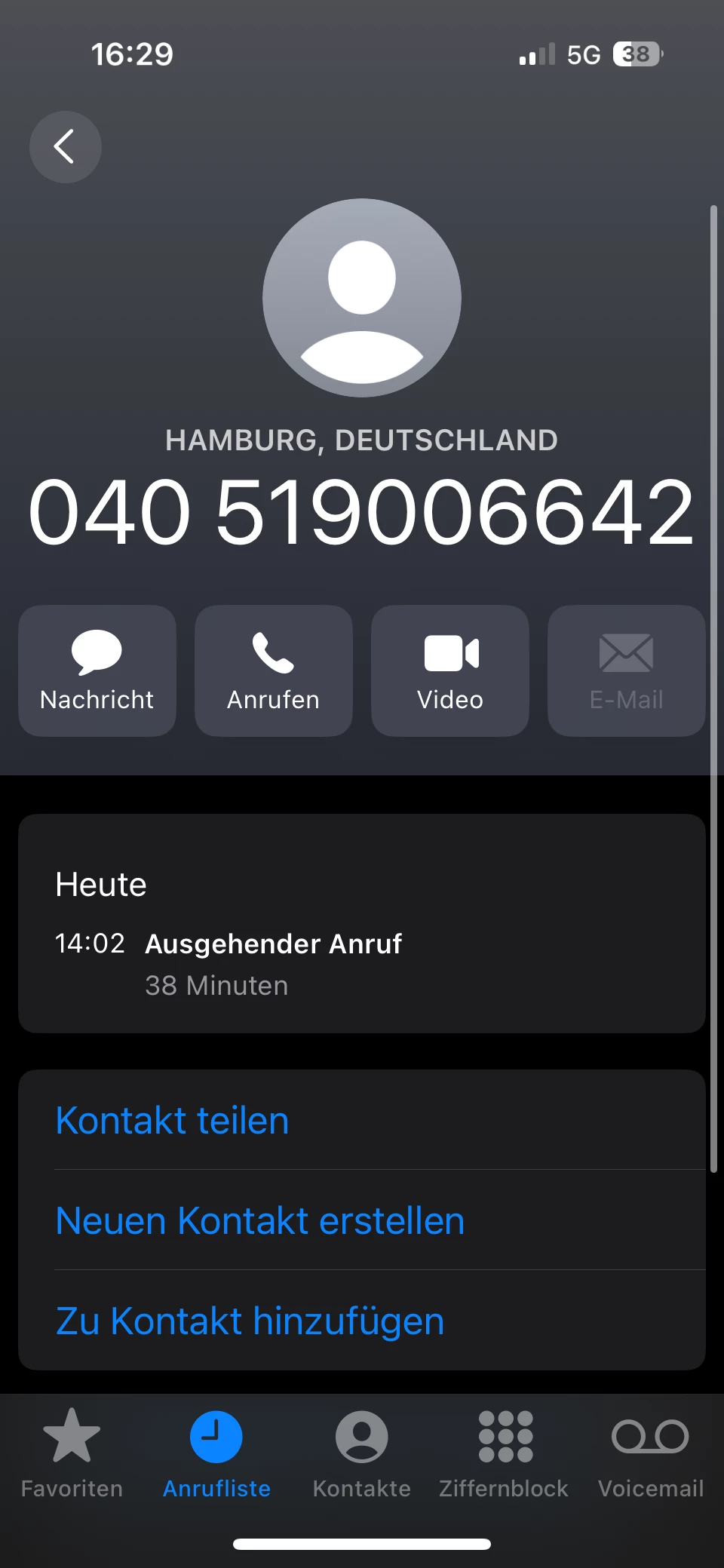Tap Anrufen to call 040 519006642
This screenshot has height=1568, width=724.
coord(273,670)
